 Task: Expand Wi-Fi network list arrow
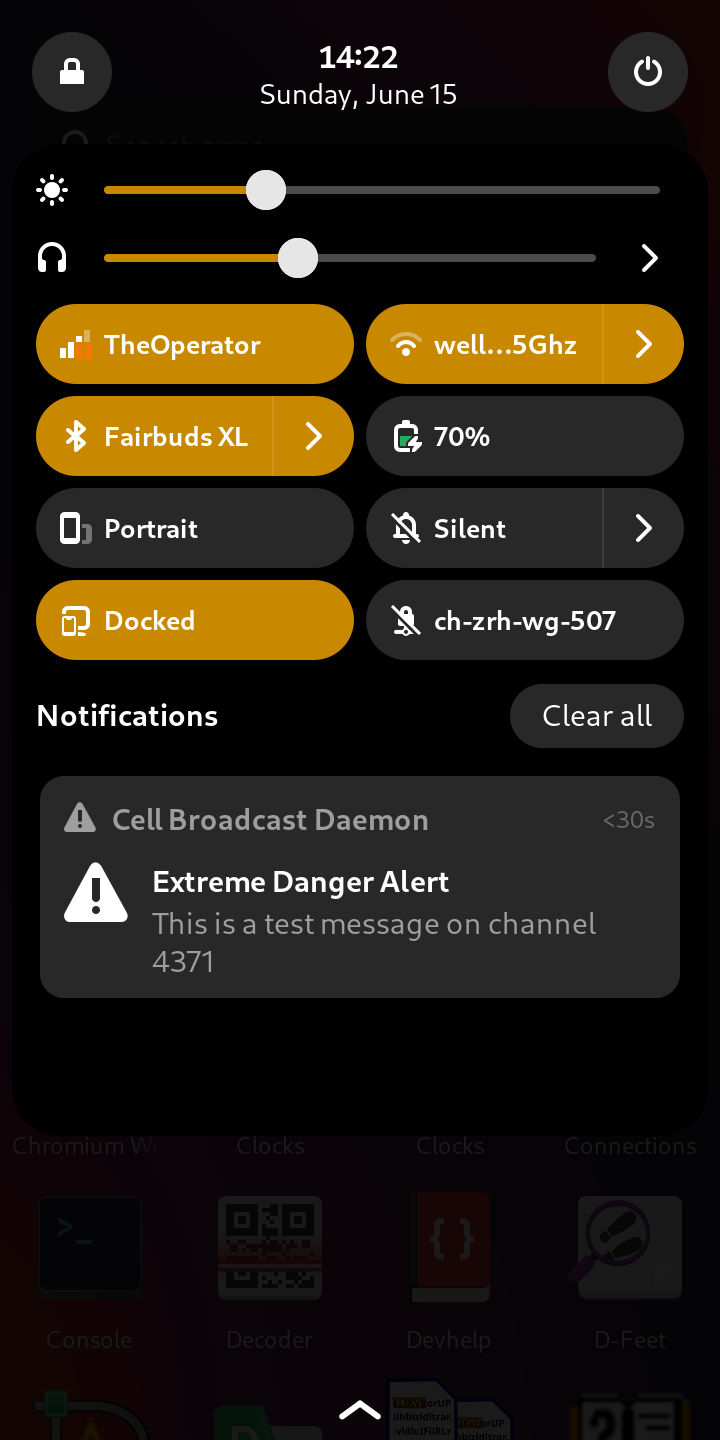point(644,344)
